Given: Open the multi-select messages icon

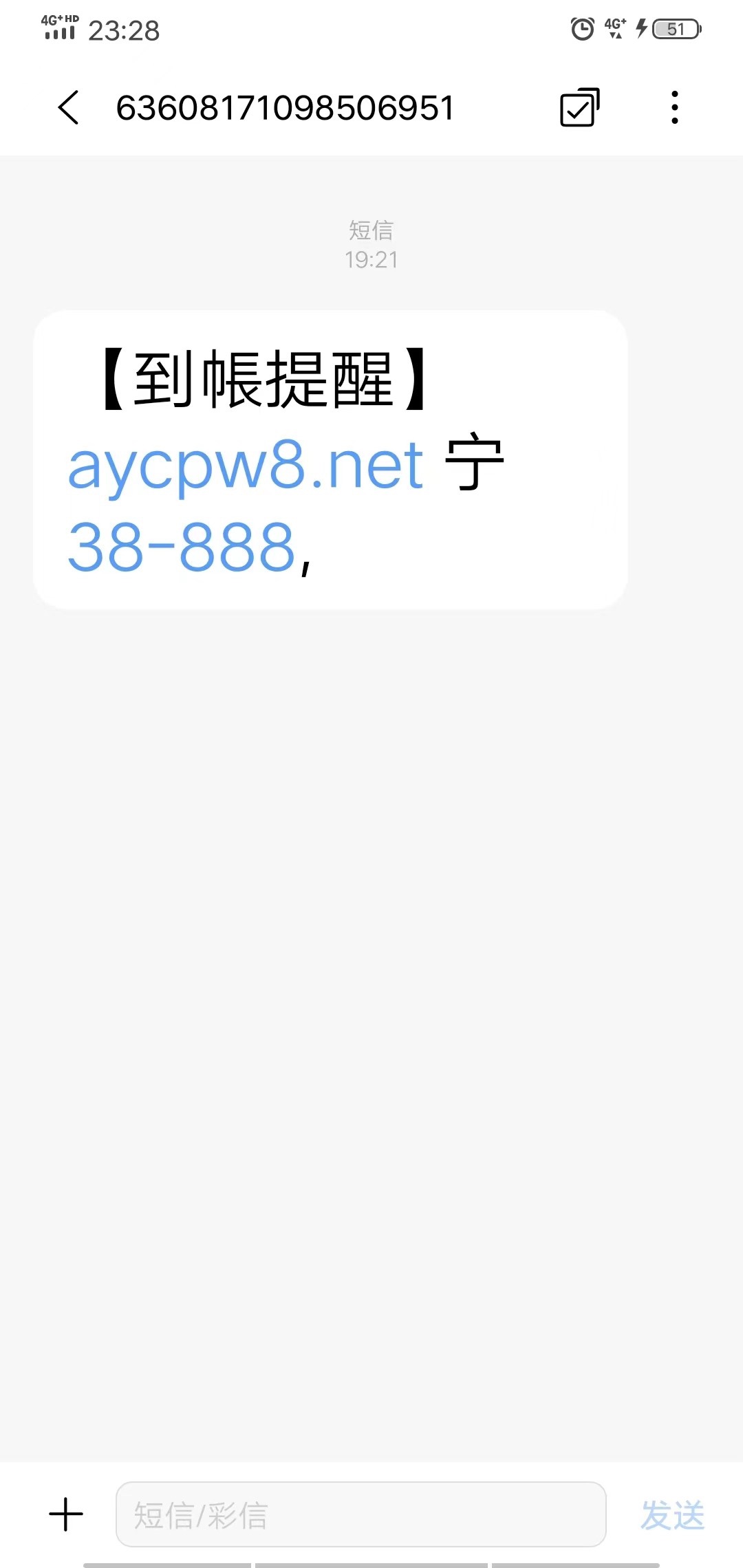Looking at the screenshot, I should pos(579,108).
